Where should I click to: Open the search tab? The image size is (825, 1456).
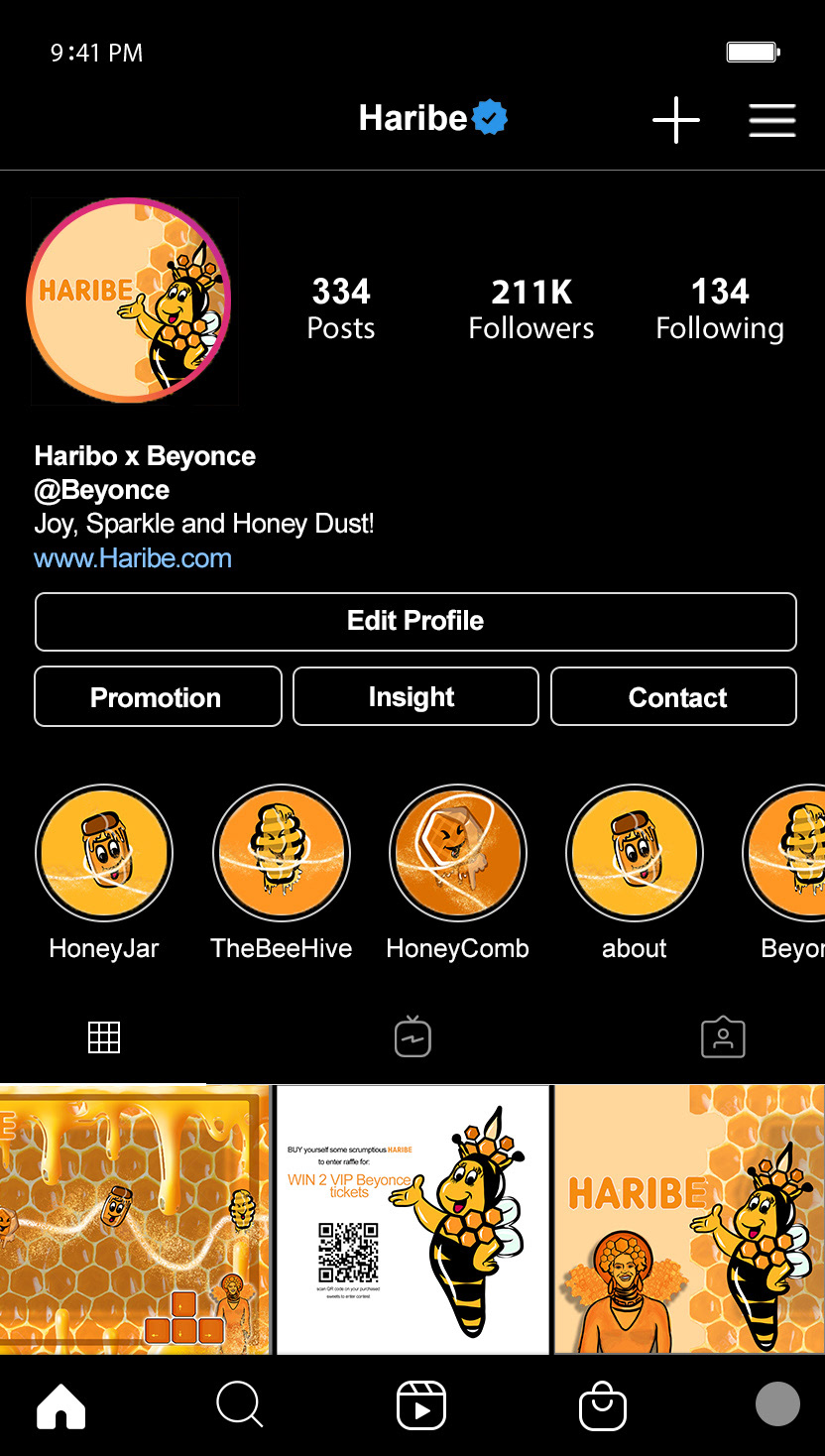click(x=240, y=1405)
